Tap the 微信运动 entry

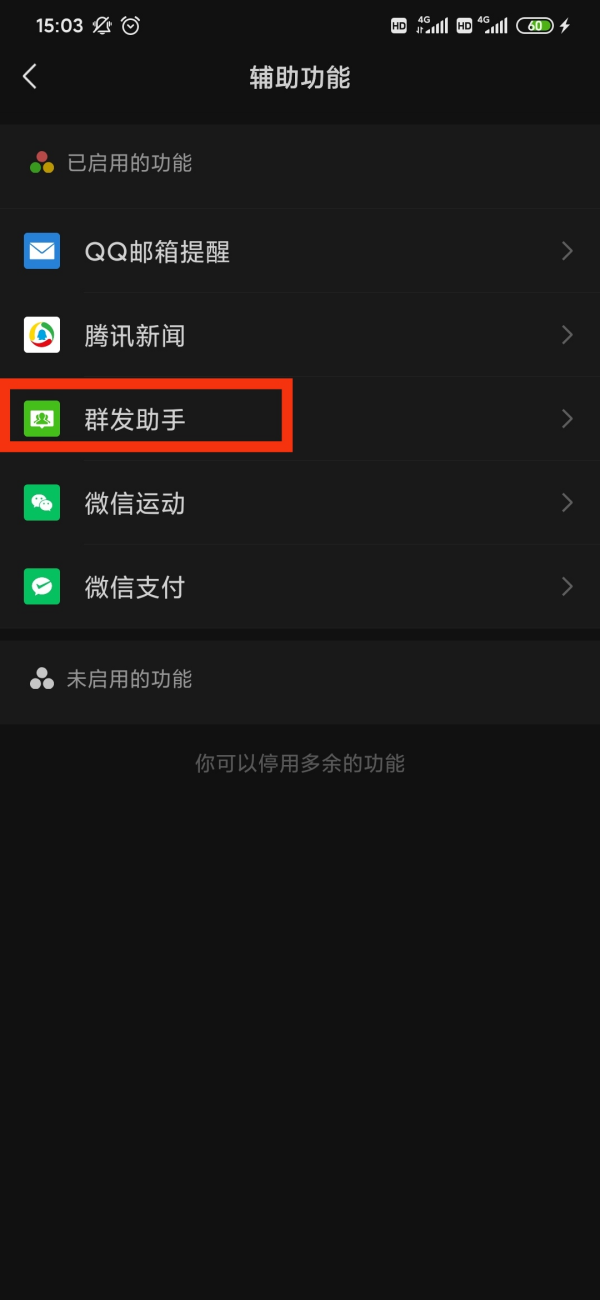(x=299, y=503)
